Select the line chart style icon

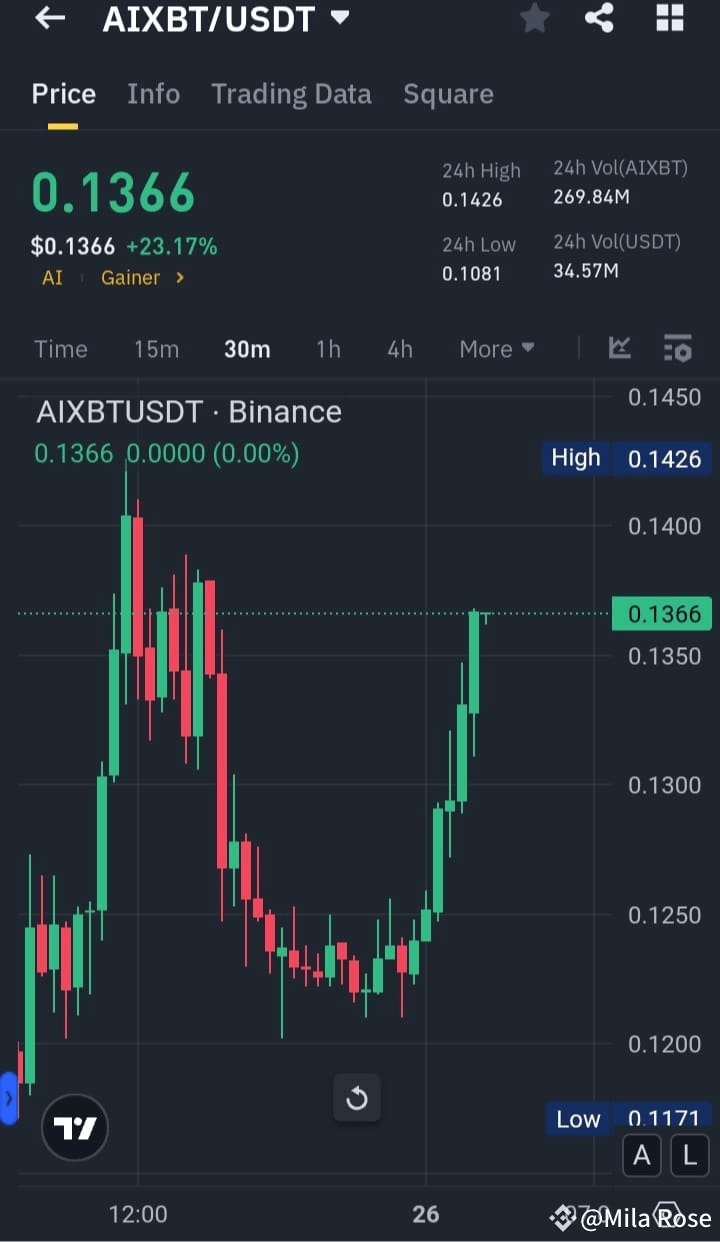click(x=619, y=348)
